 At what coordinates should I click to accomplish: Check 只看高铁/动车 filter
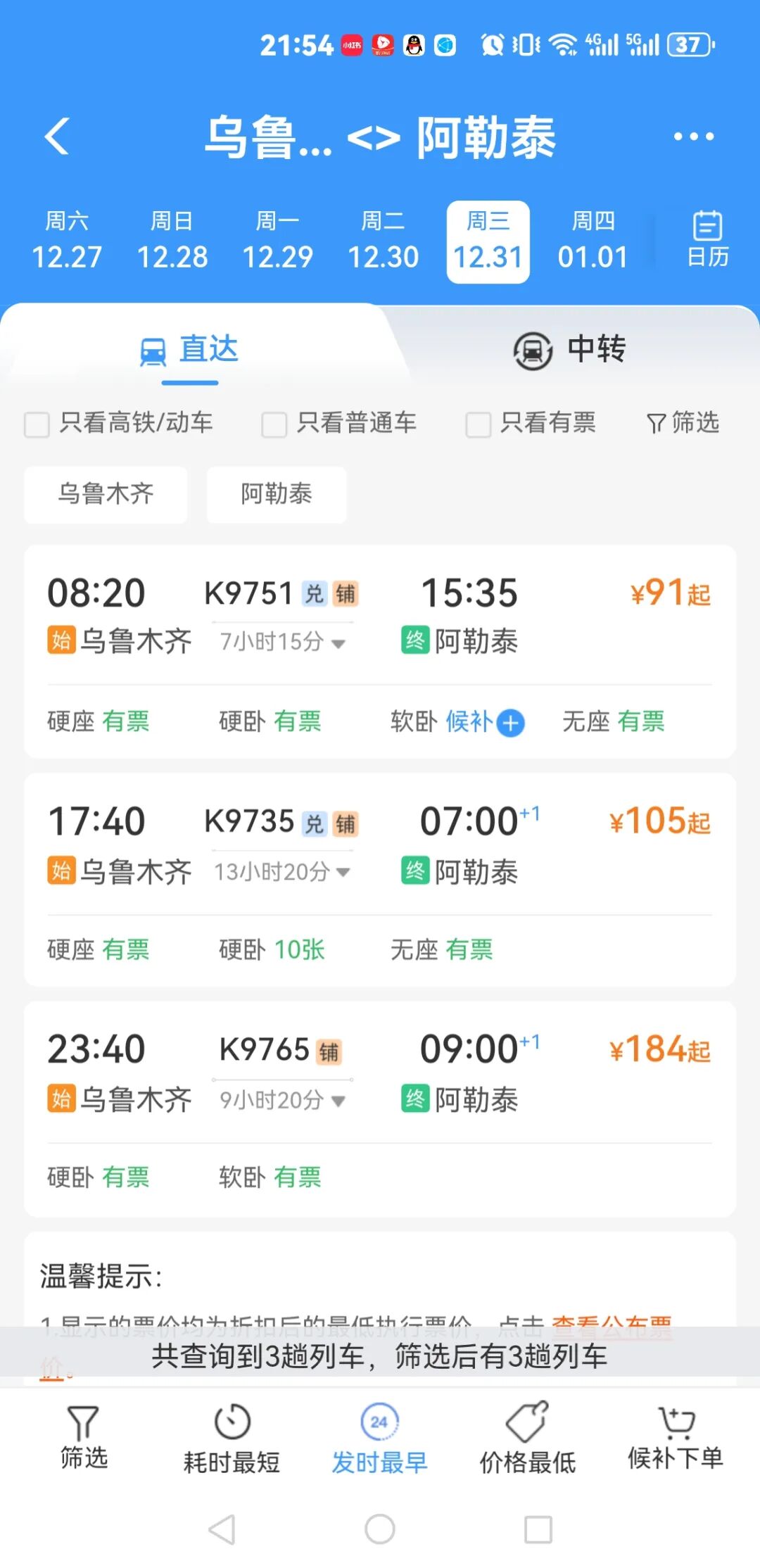(37, 424)
